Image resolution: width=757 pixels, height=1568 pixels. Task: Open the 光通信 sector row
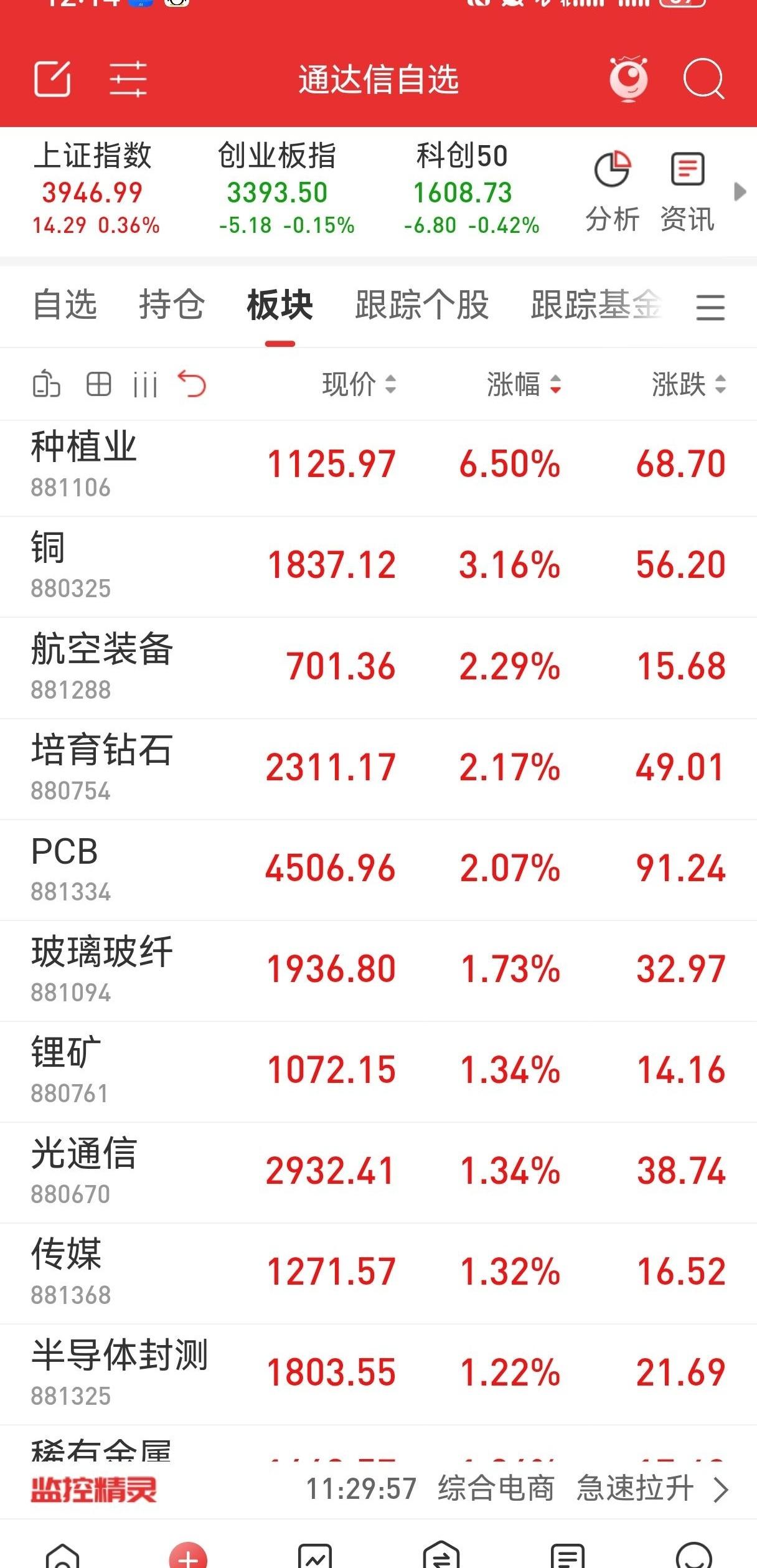click(x=378, y=1173)
